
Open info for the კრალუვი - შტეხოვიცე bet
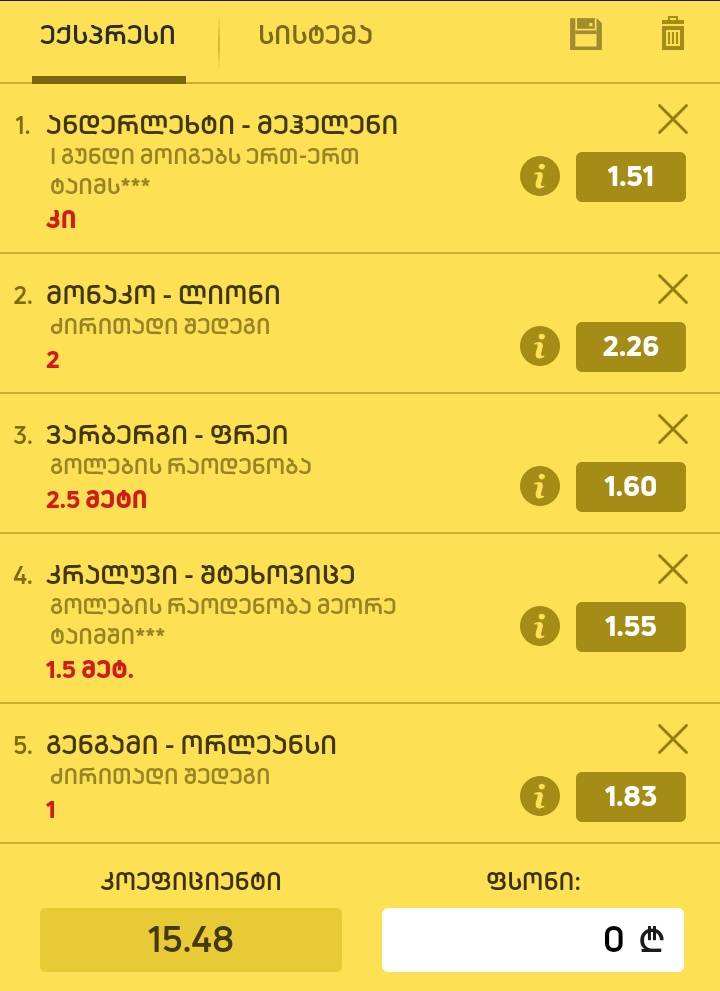click(x=538, y=627)
